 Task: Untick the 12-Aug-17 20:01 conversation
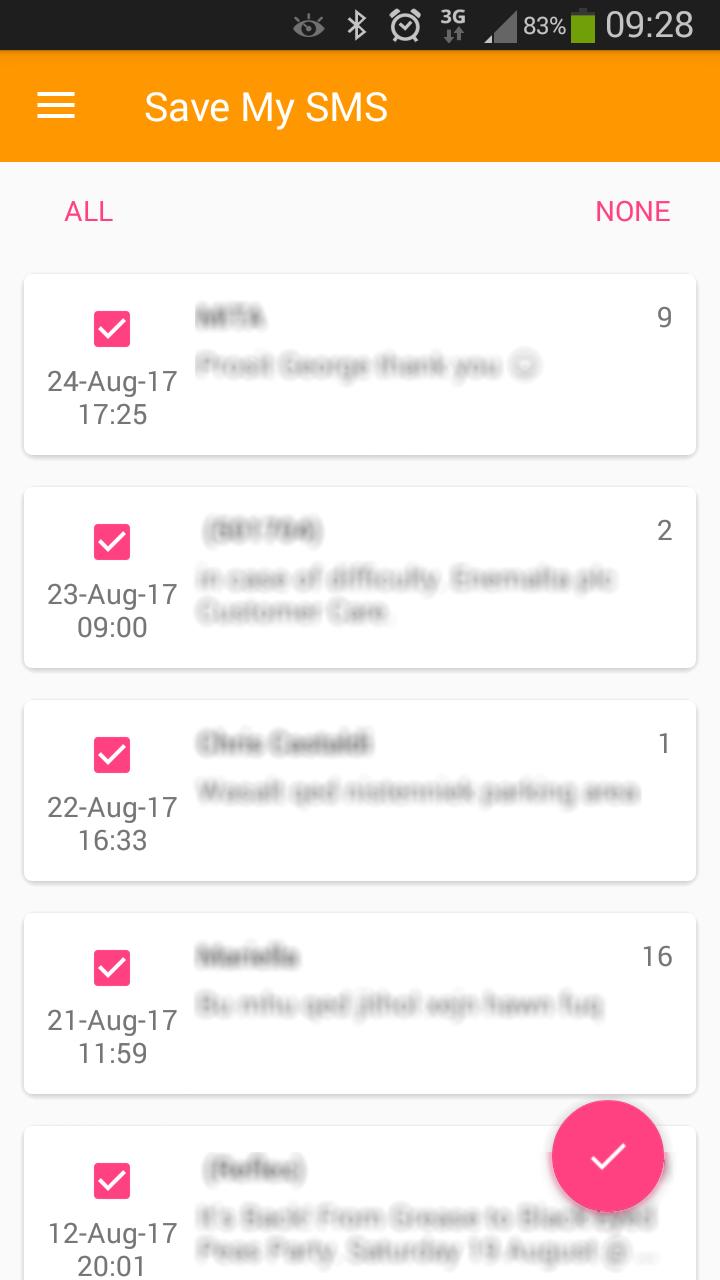(x=112, y=1181)
